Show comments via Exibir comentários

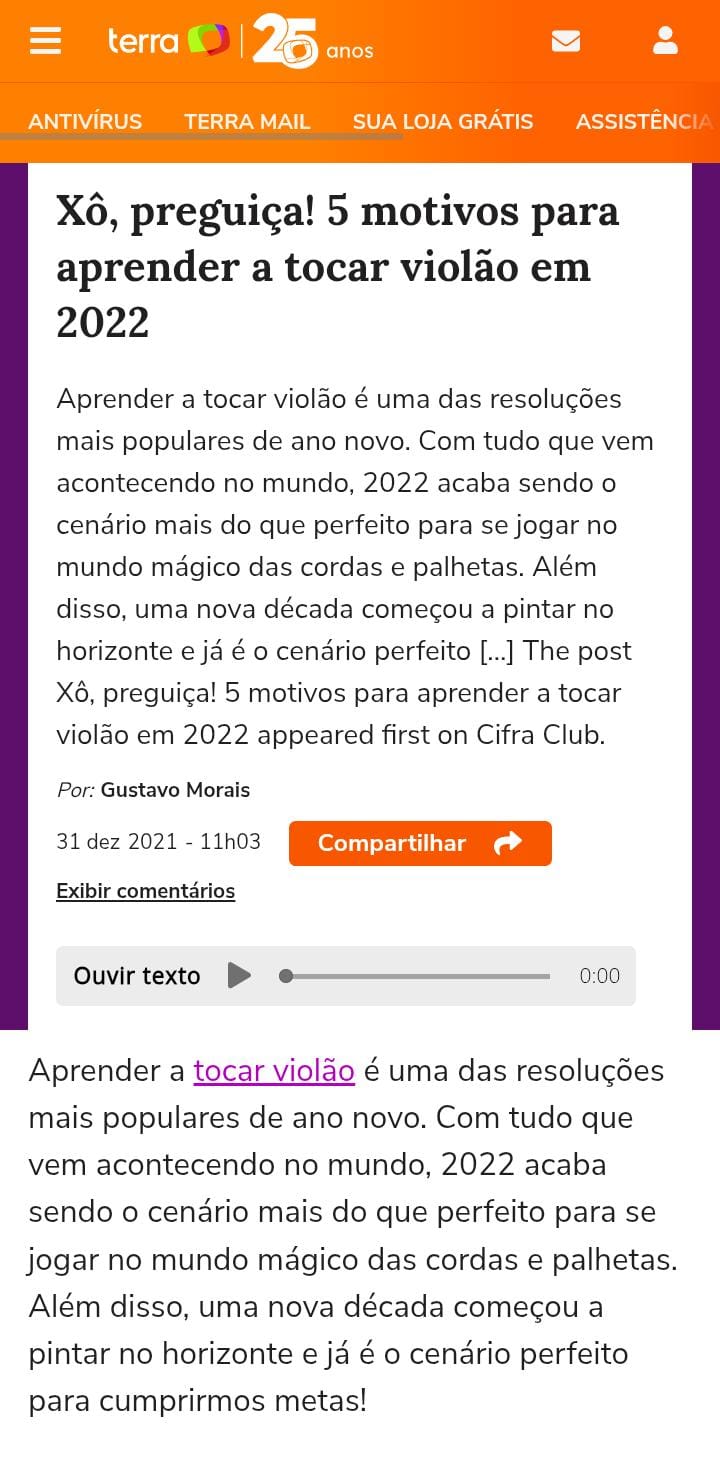coord(146,891)
